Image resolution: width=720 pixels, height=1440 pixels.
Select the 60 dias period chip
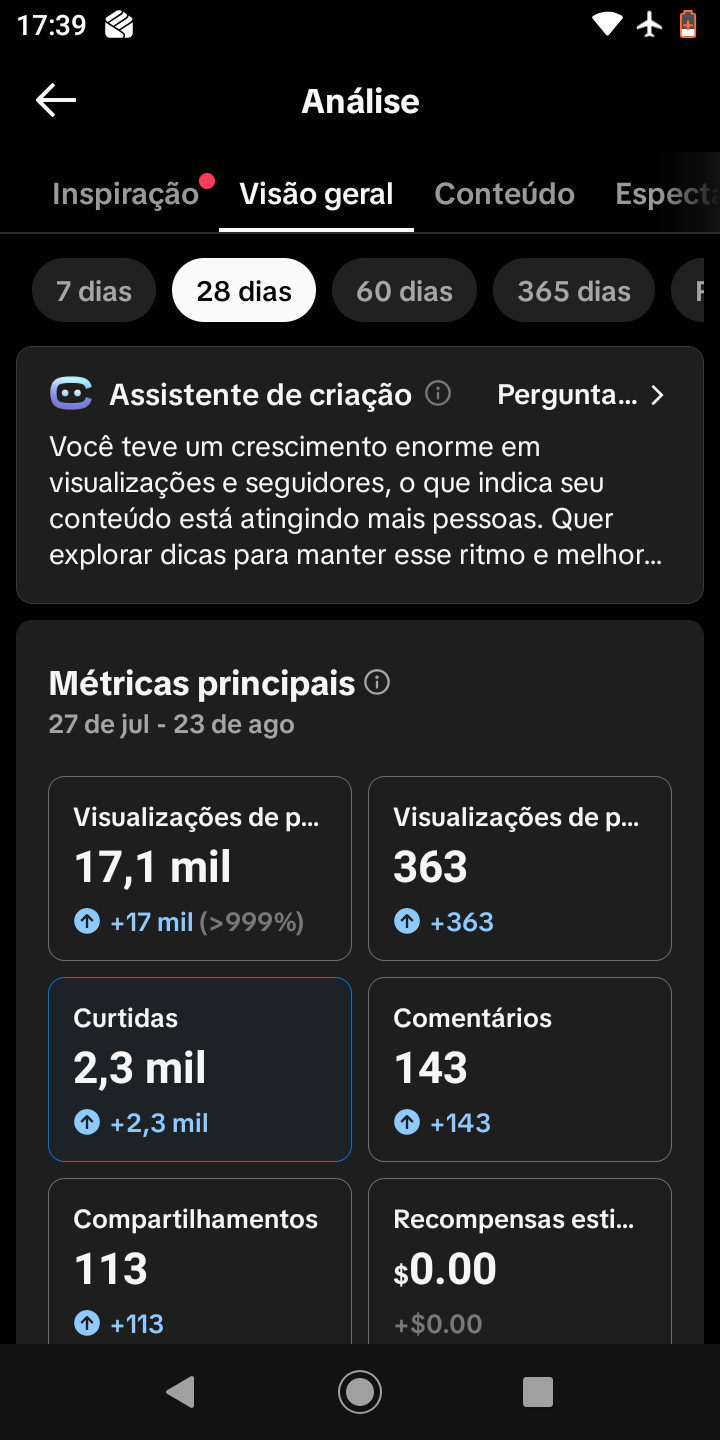point(405,291)
